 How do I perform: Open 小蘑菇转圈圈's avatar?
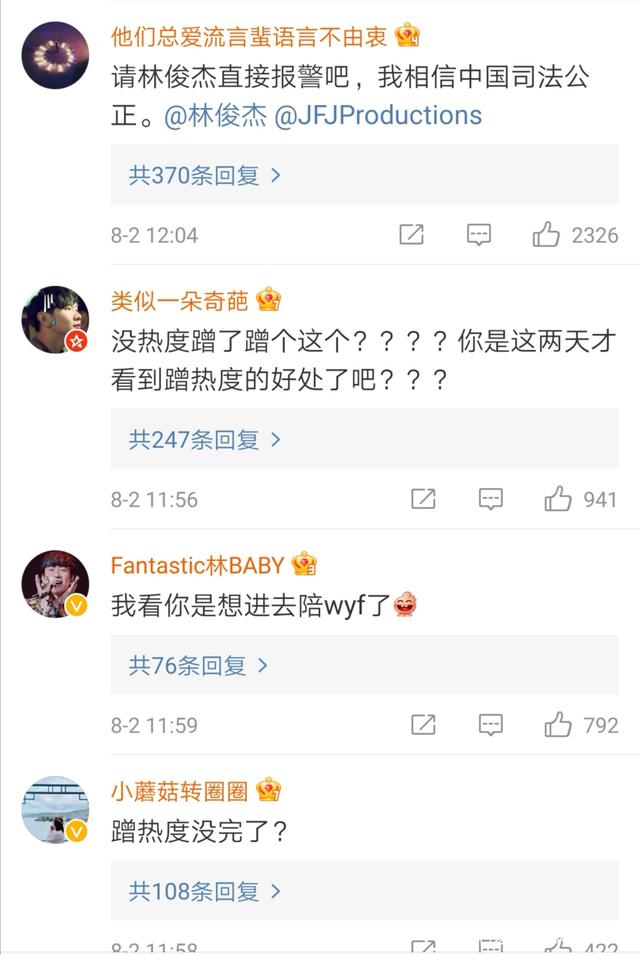55,809
